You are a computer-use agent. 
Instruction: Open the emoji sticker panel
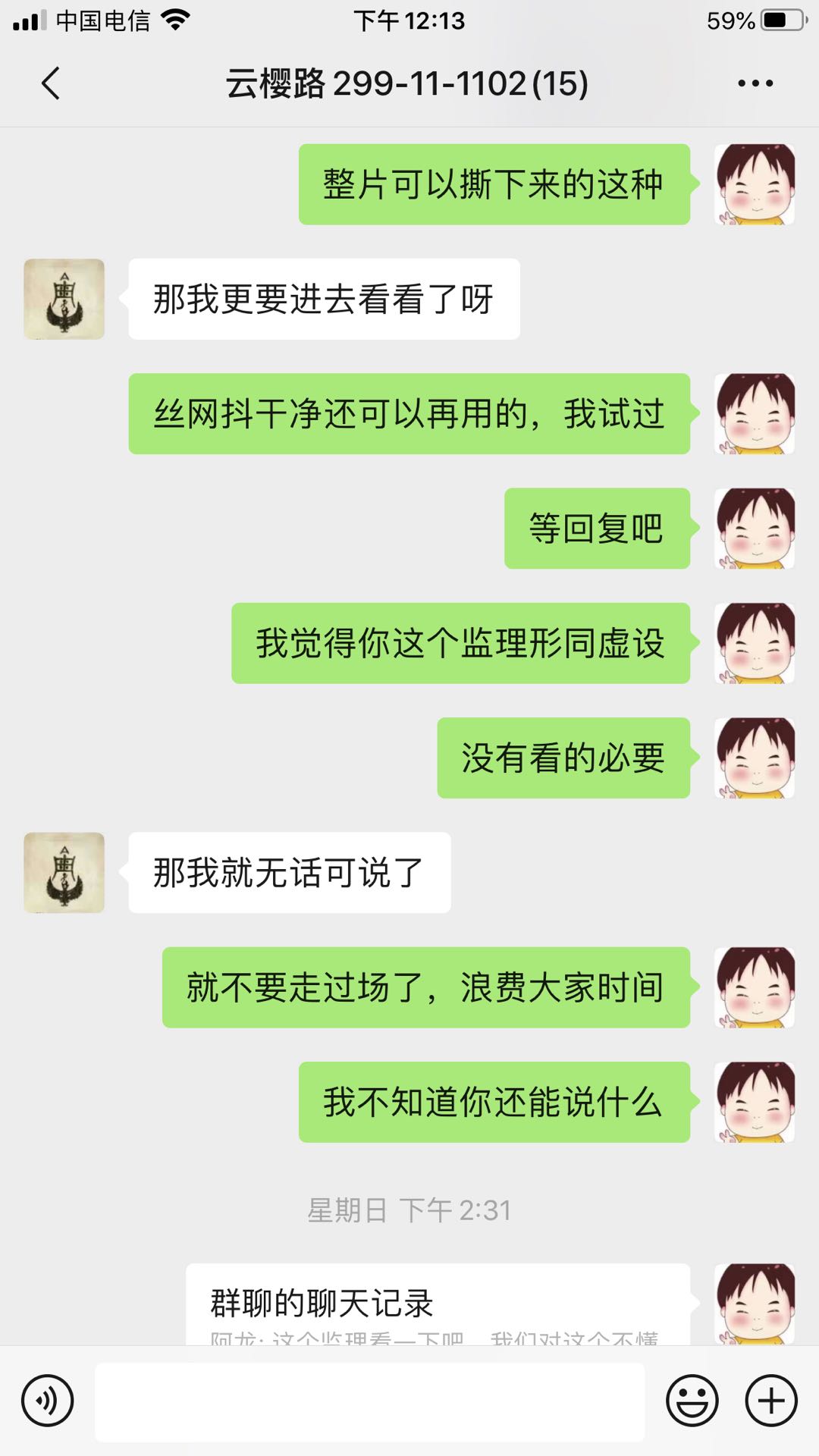tap(692, 1401)
